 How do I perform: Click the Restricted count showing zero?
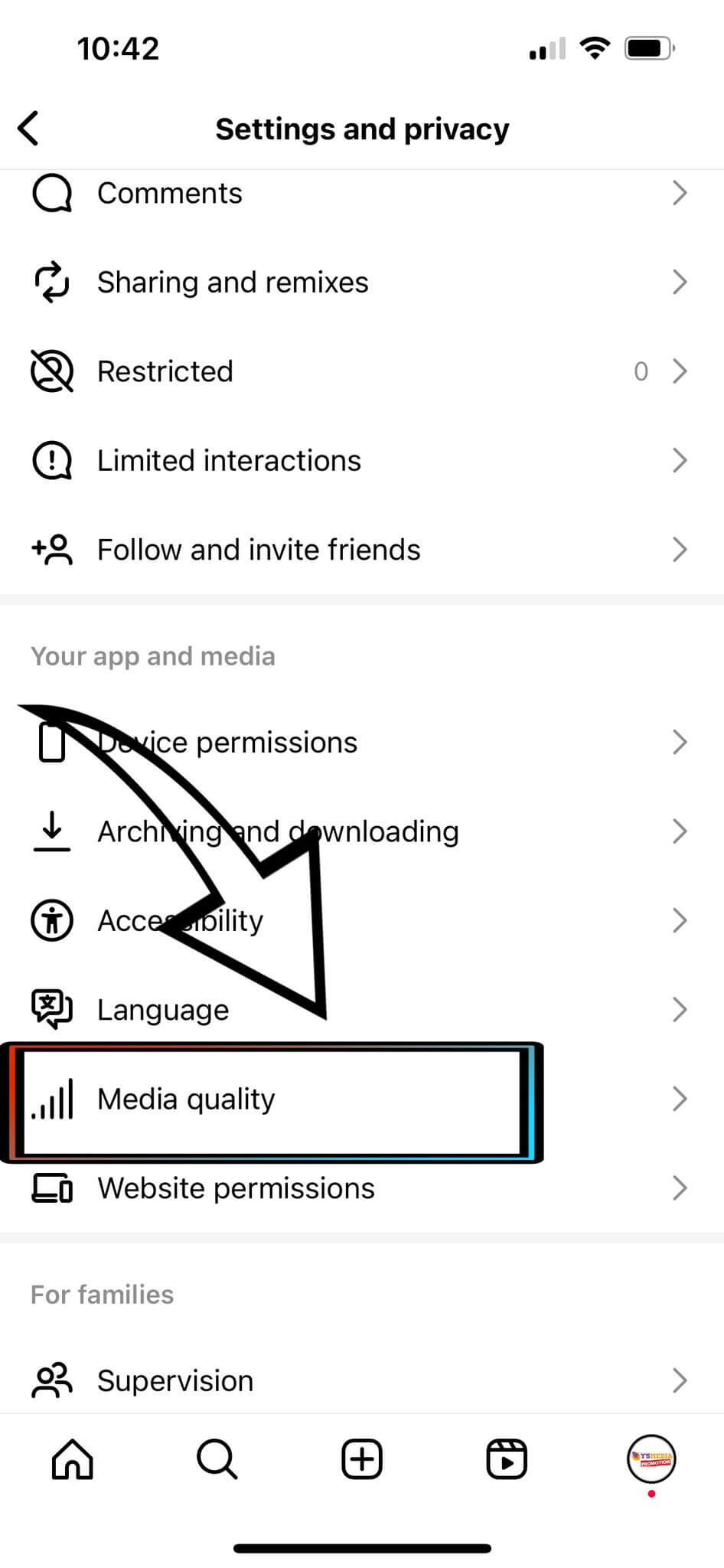click(641, 371)
